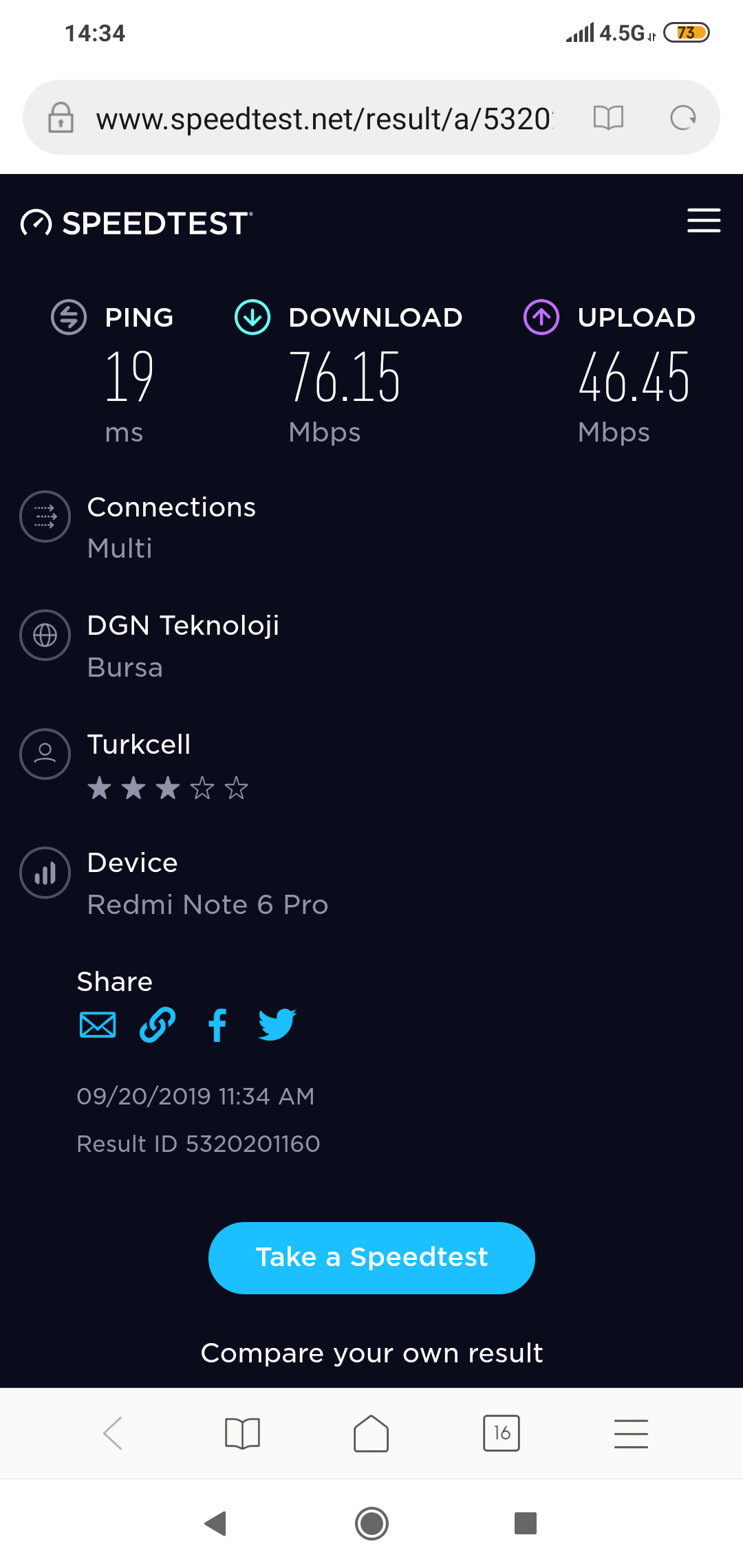
Task: Open the browser menu in the bottom toolbar
Action: pos(631,1434)
